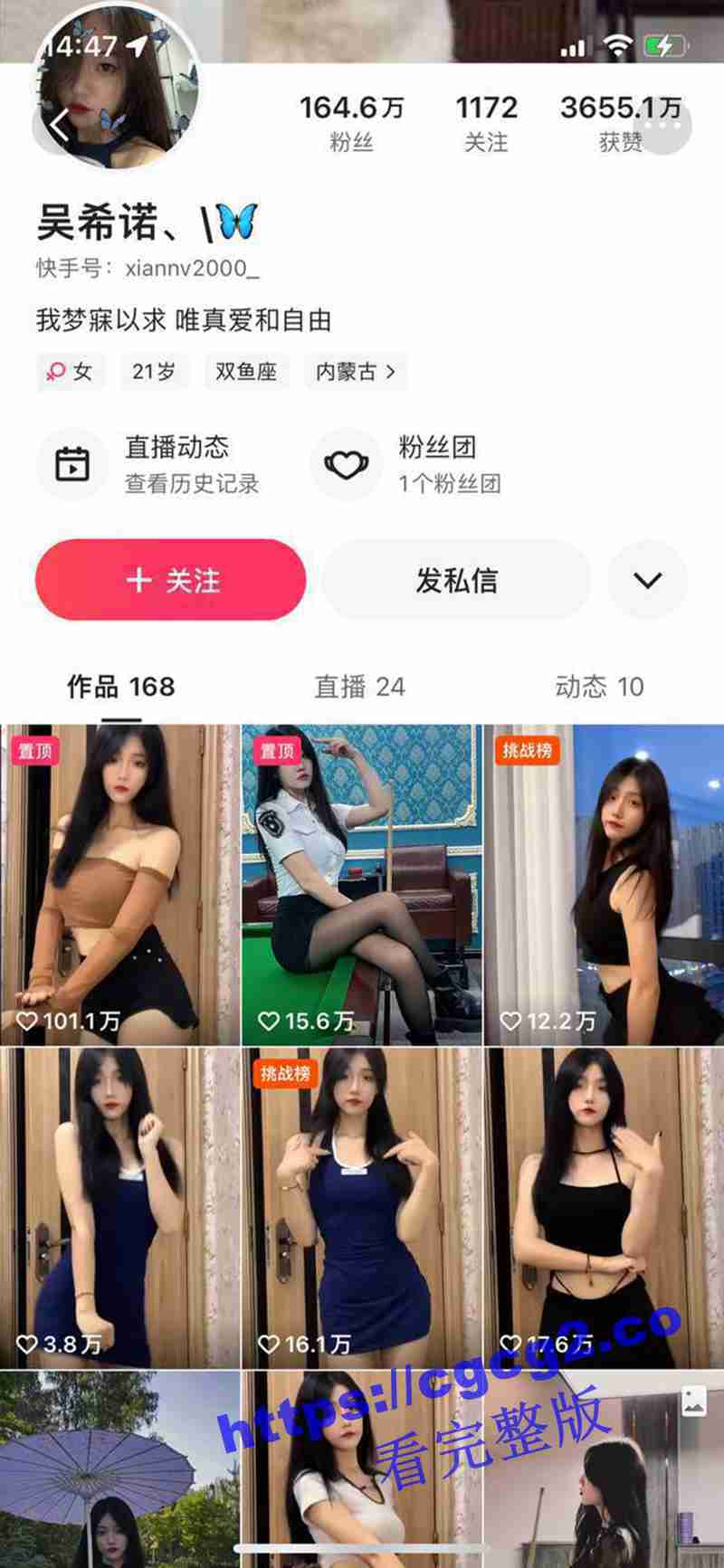View the 1172 关注 following list

486,123
